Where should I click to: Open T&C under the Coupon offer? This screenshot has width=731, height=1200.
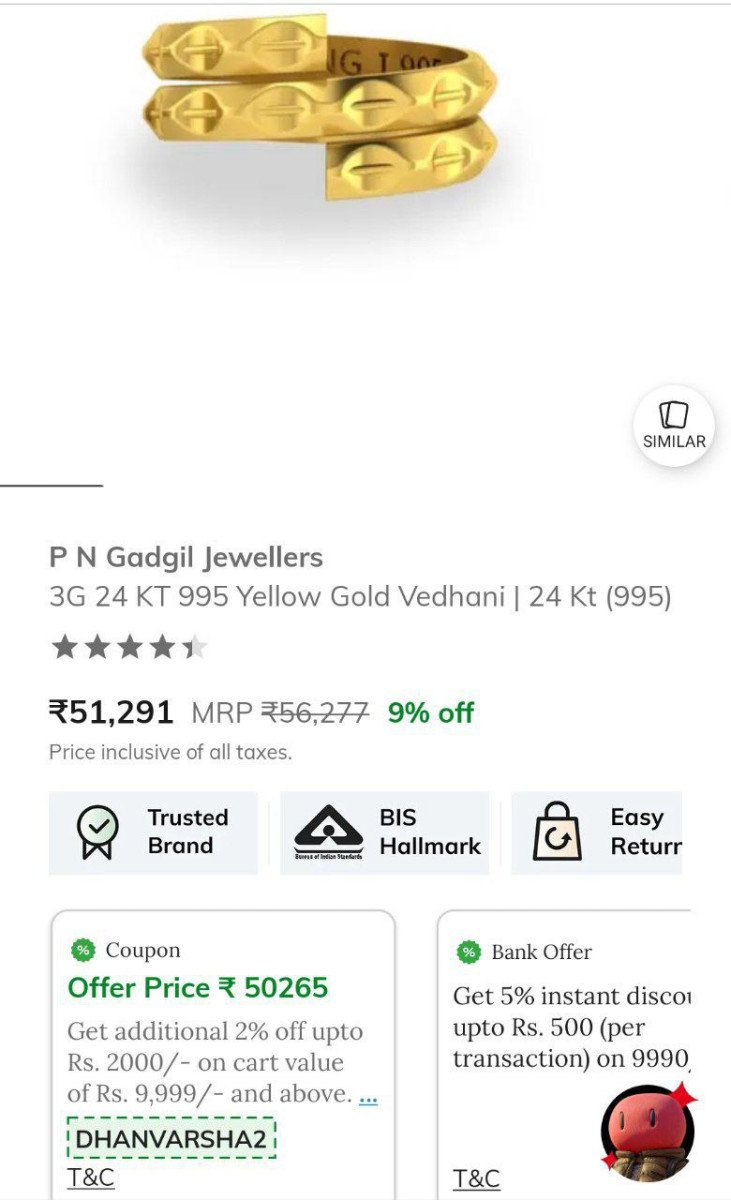point(90,1177)
